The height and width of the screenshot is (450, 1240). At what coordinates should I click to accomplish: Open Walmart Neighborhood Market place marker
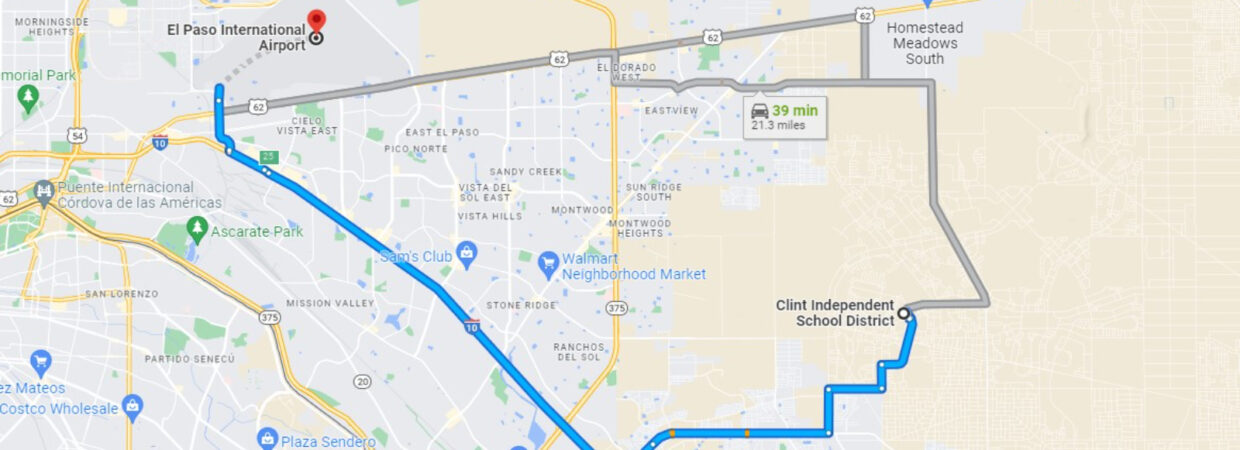click(x=548, y=265)
